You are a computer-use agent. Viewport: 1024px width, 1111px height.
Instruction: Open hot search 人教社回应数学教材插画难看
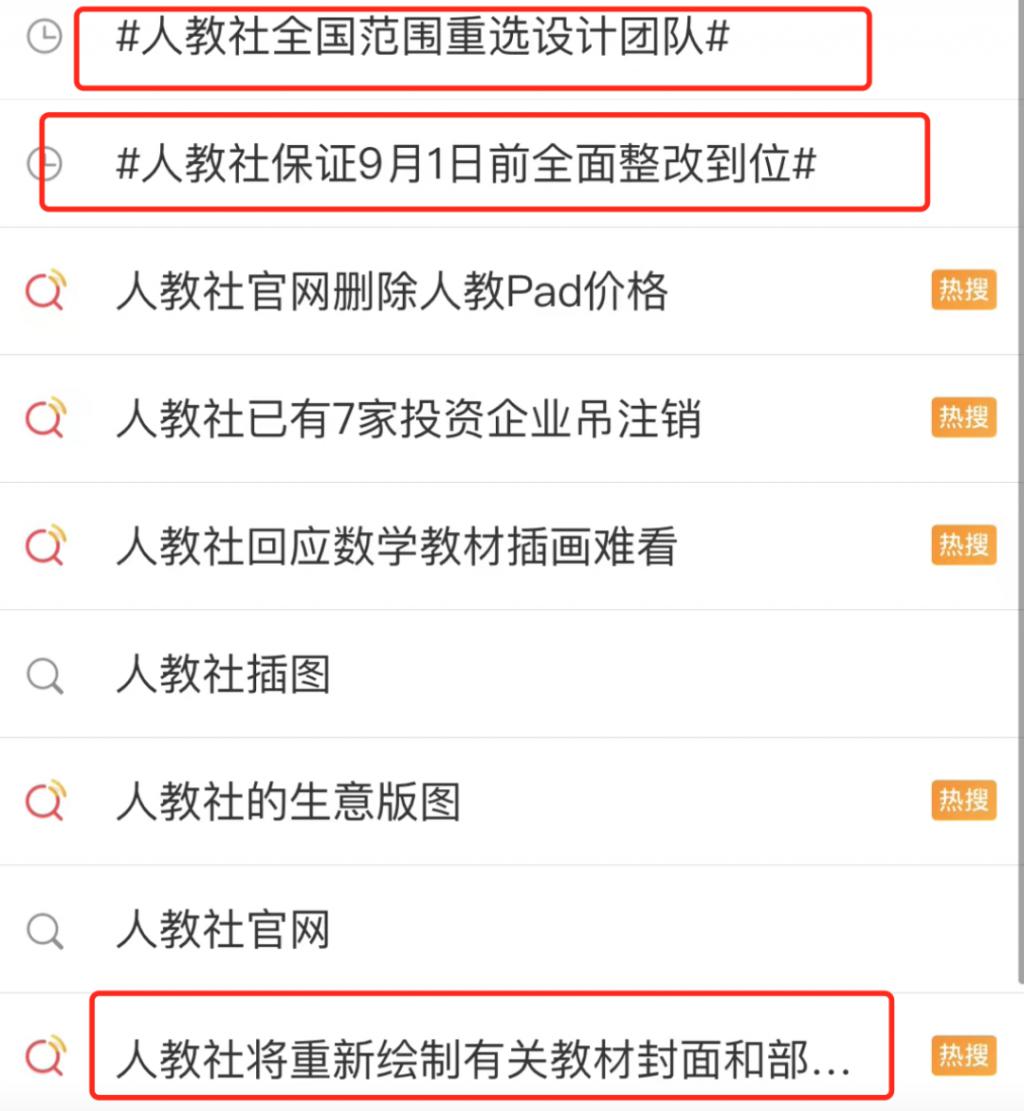click(397, 547)
